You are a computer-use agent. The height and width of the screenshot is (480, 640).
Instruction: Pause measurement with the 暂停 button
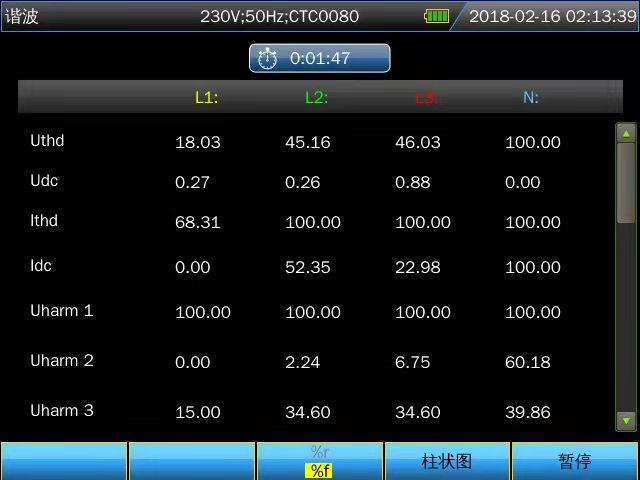(x=575, y=461)
